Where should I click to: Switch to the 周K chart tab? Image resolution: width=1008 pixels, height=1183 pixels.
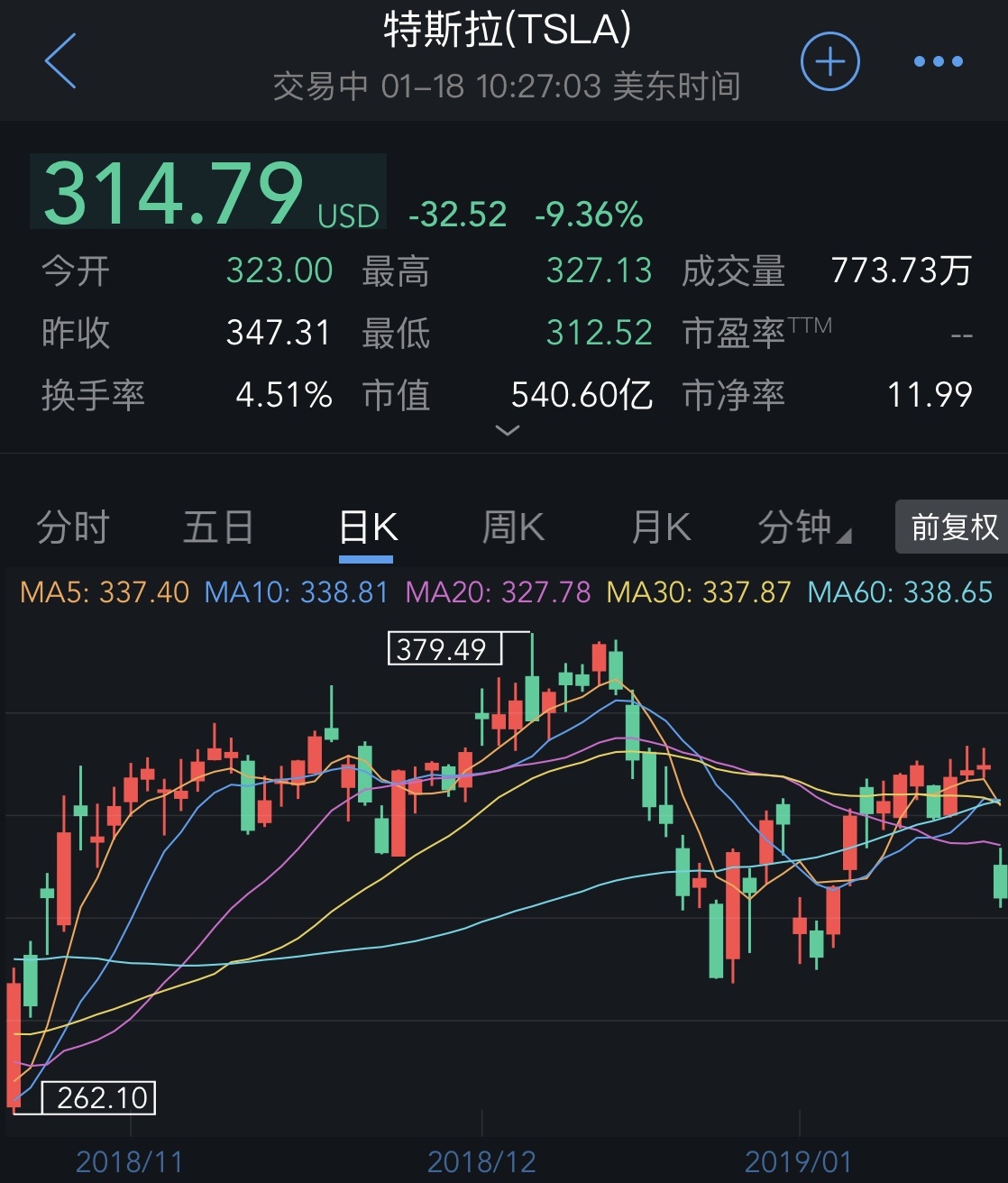pos(513,527)
